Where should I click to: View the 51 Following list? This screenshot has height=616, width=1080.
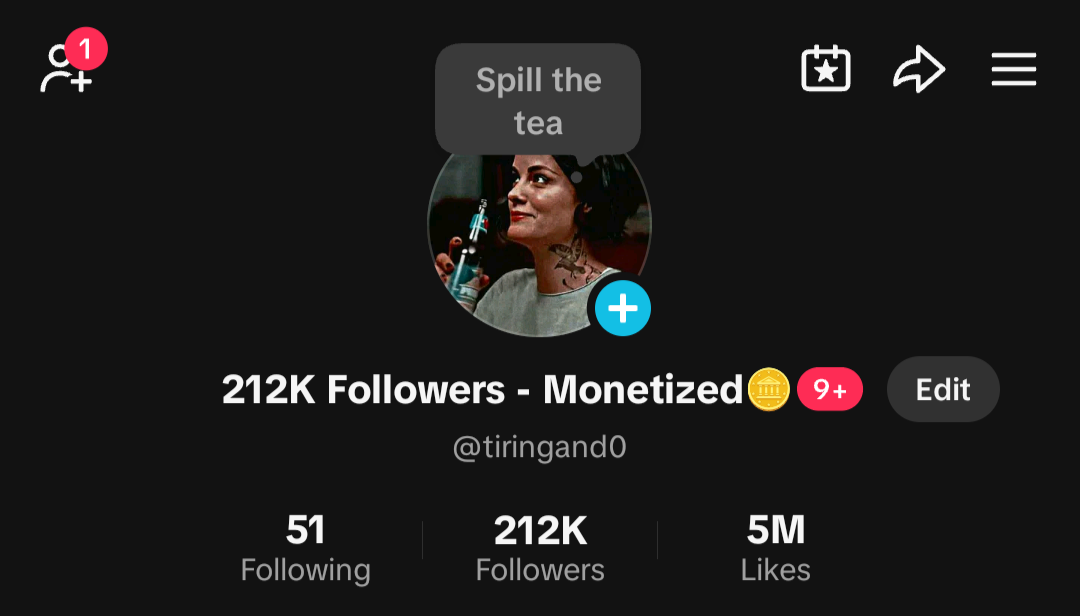click(306, 548)
